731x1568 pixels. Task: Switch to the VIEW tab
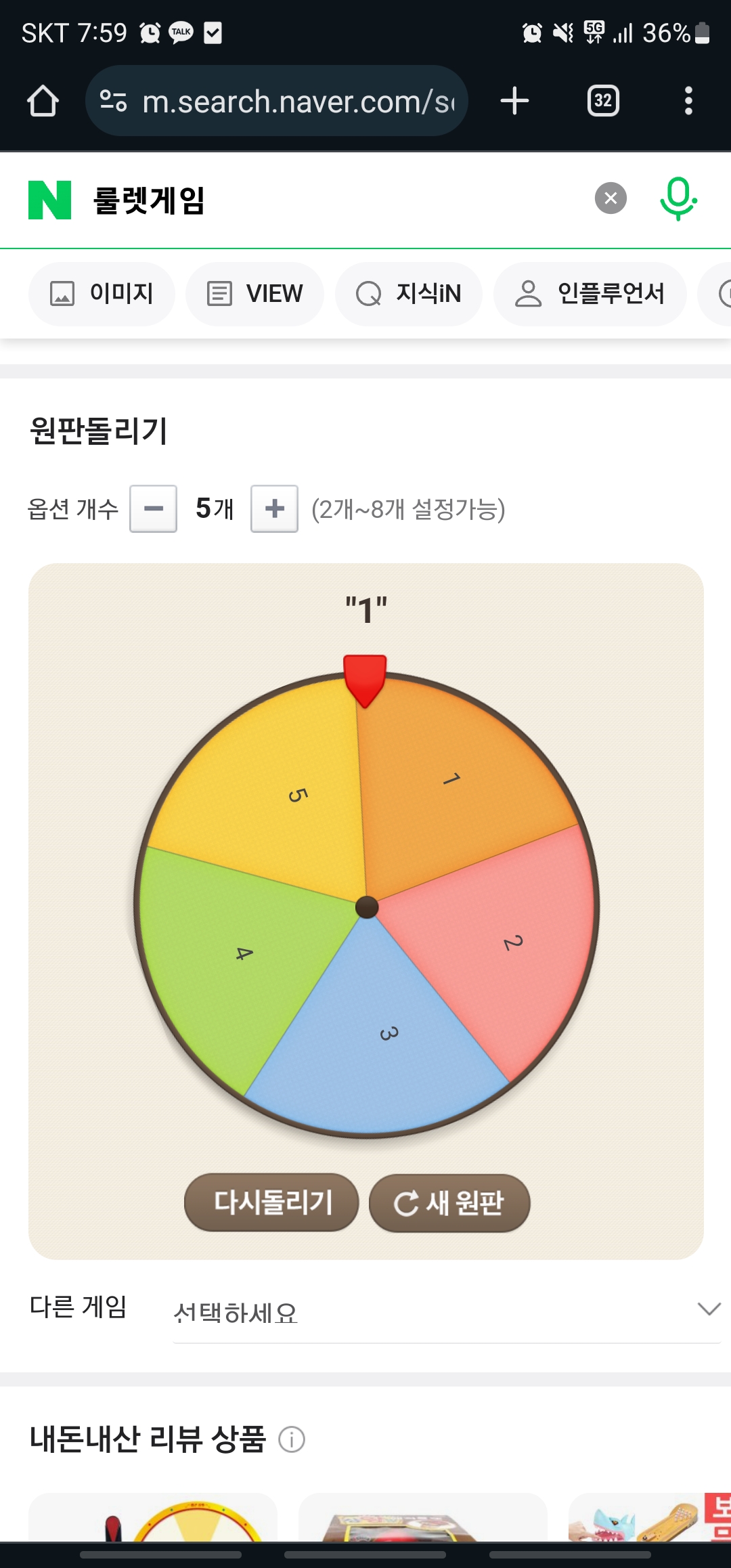pos(254,294)
